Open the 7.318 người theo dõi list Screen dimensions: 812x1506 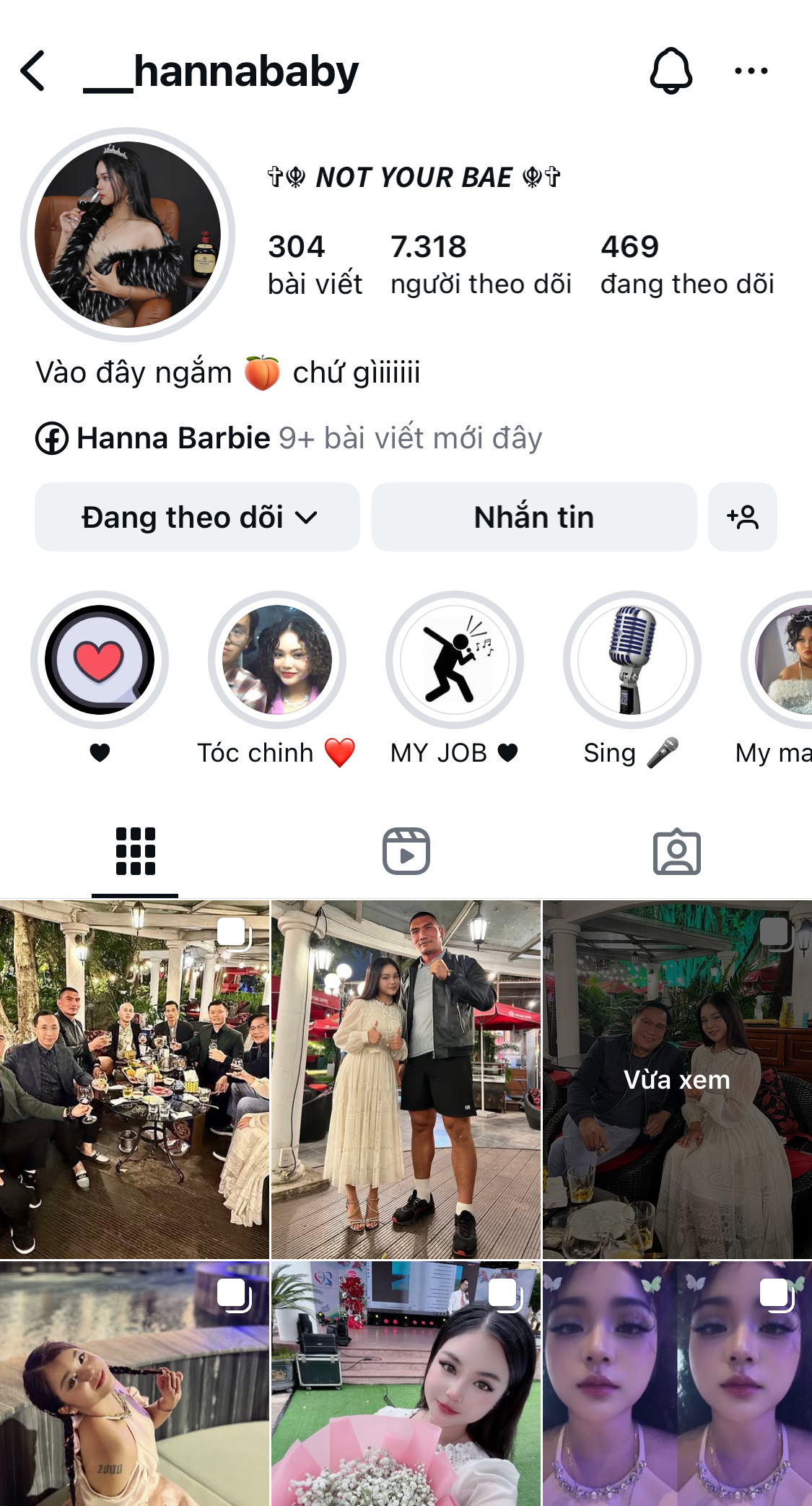pos(480,264)
